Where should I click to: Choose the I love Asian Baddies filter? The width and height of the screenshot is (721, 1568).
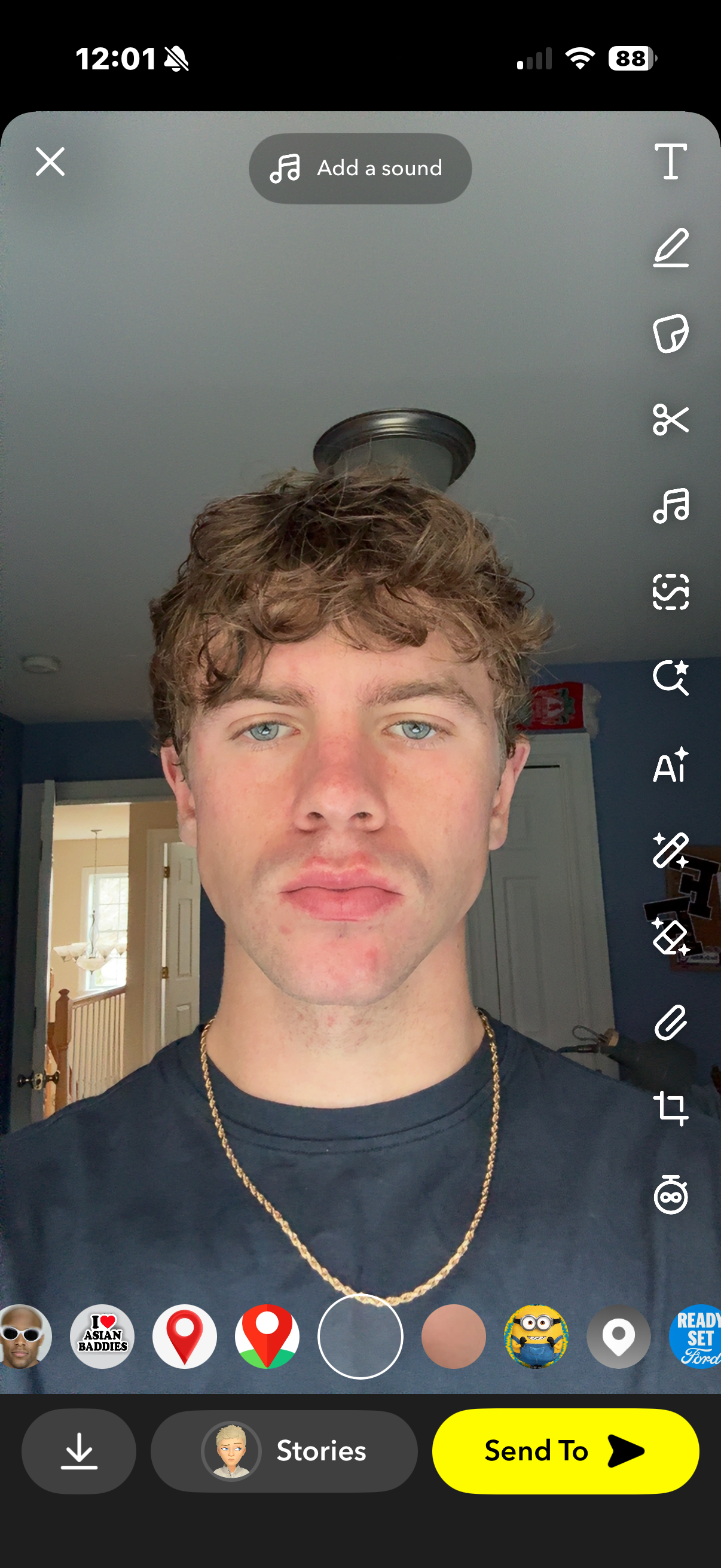click(x=102, y=1337)
